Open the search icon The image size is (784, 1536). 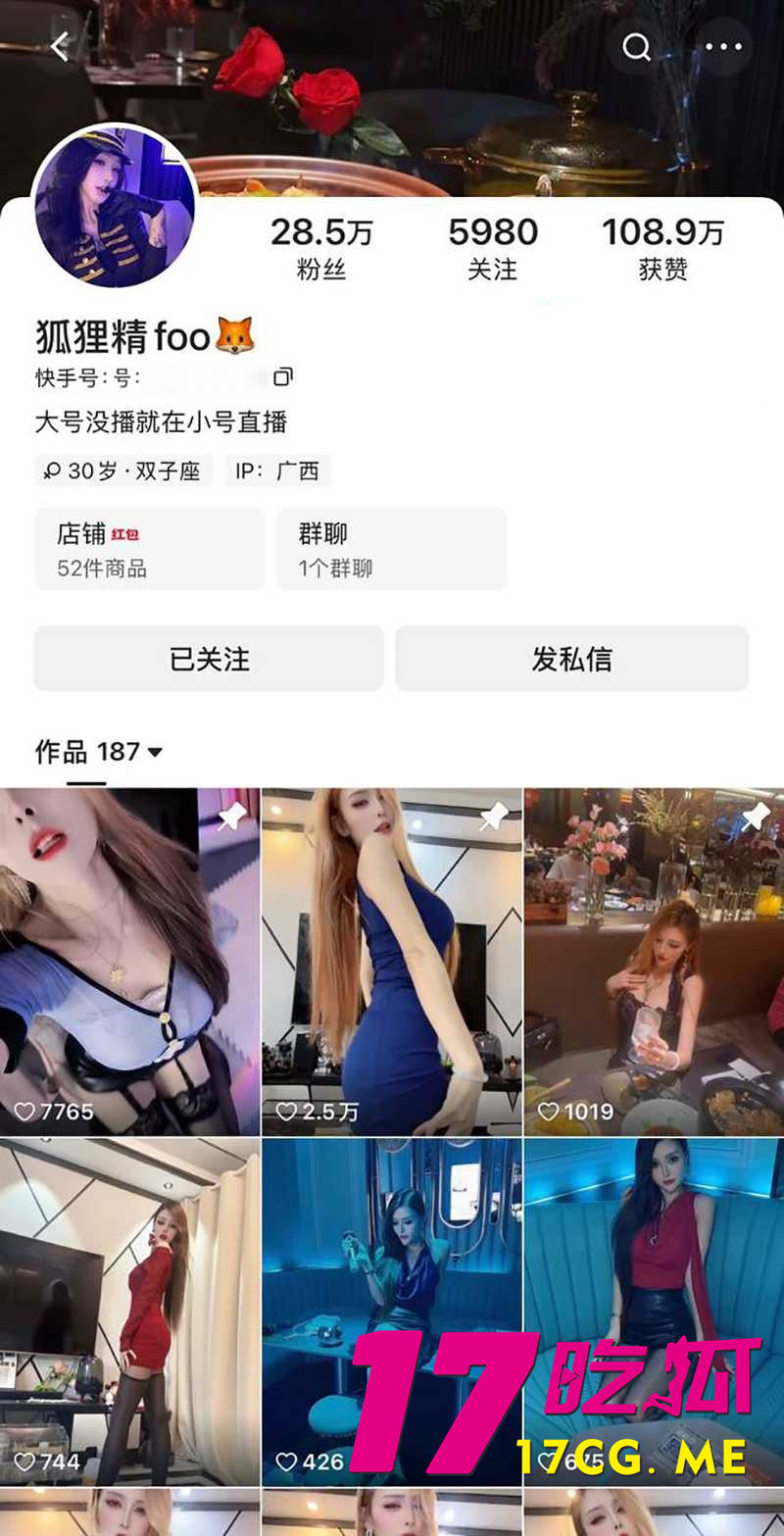tap(637, 46)
